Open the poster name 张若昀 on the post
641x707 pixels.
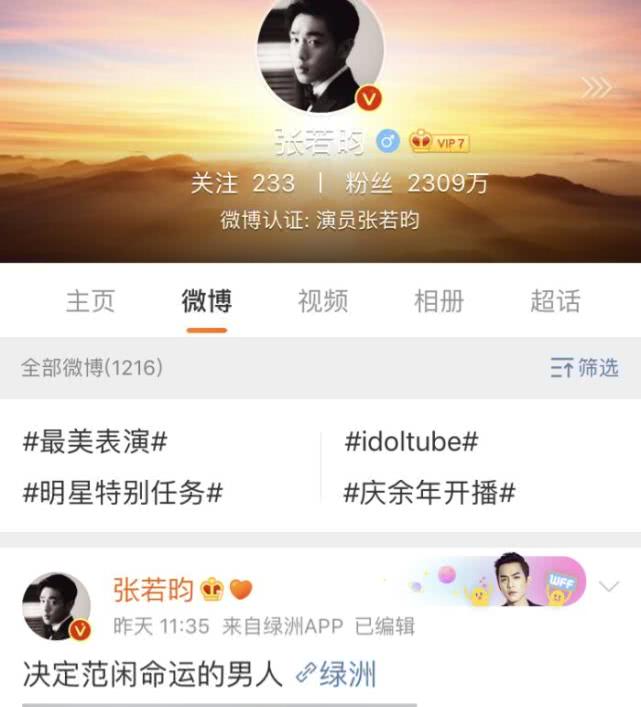click(x=152, y=589)
